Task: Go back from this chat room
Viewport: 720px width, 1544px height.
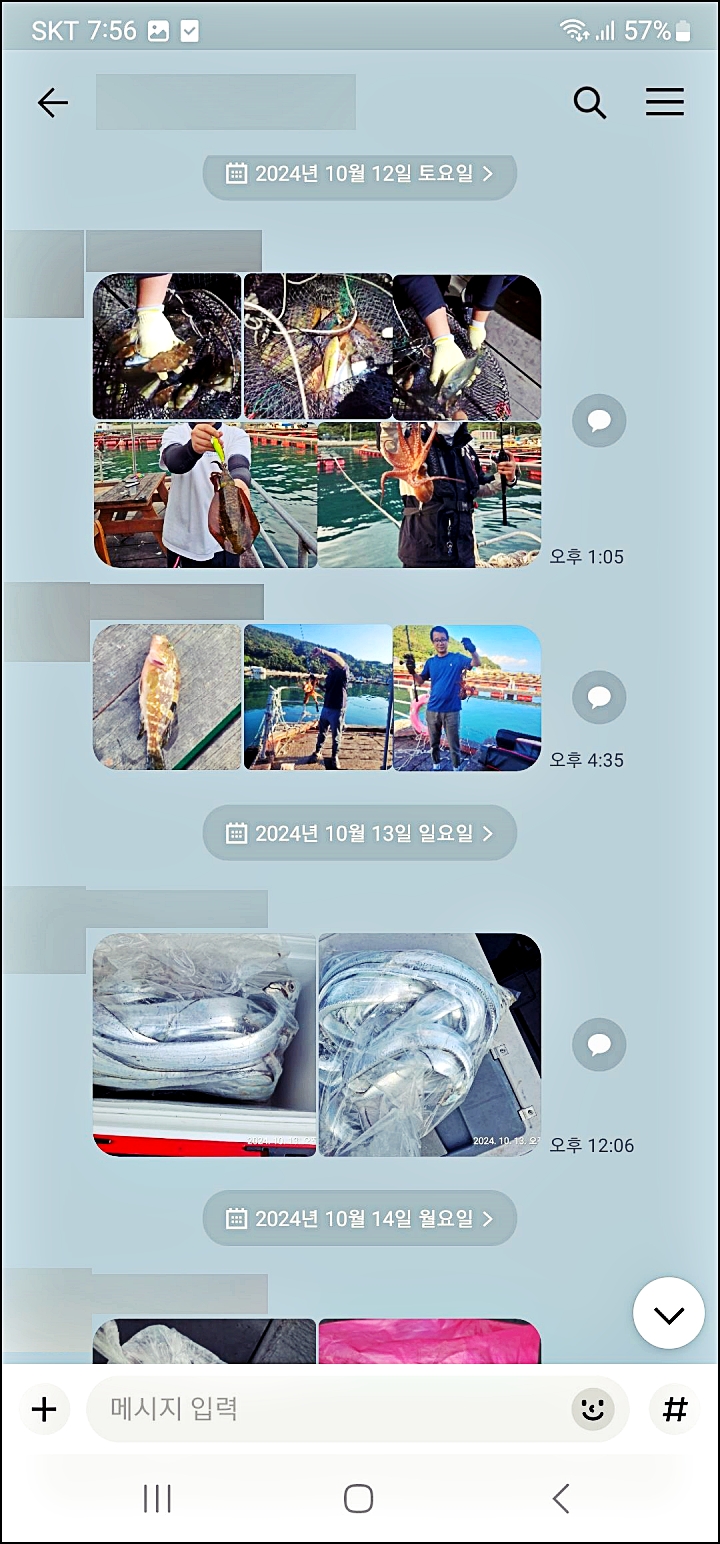Action: [x=52, y=102]
